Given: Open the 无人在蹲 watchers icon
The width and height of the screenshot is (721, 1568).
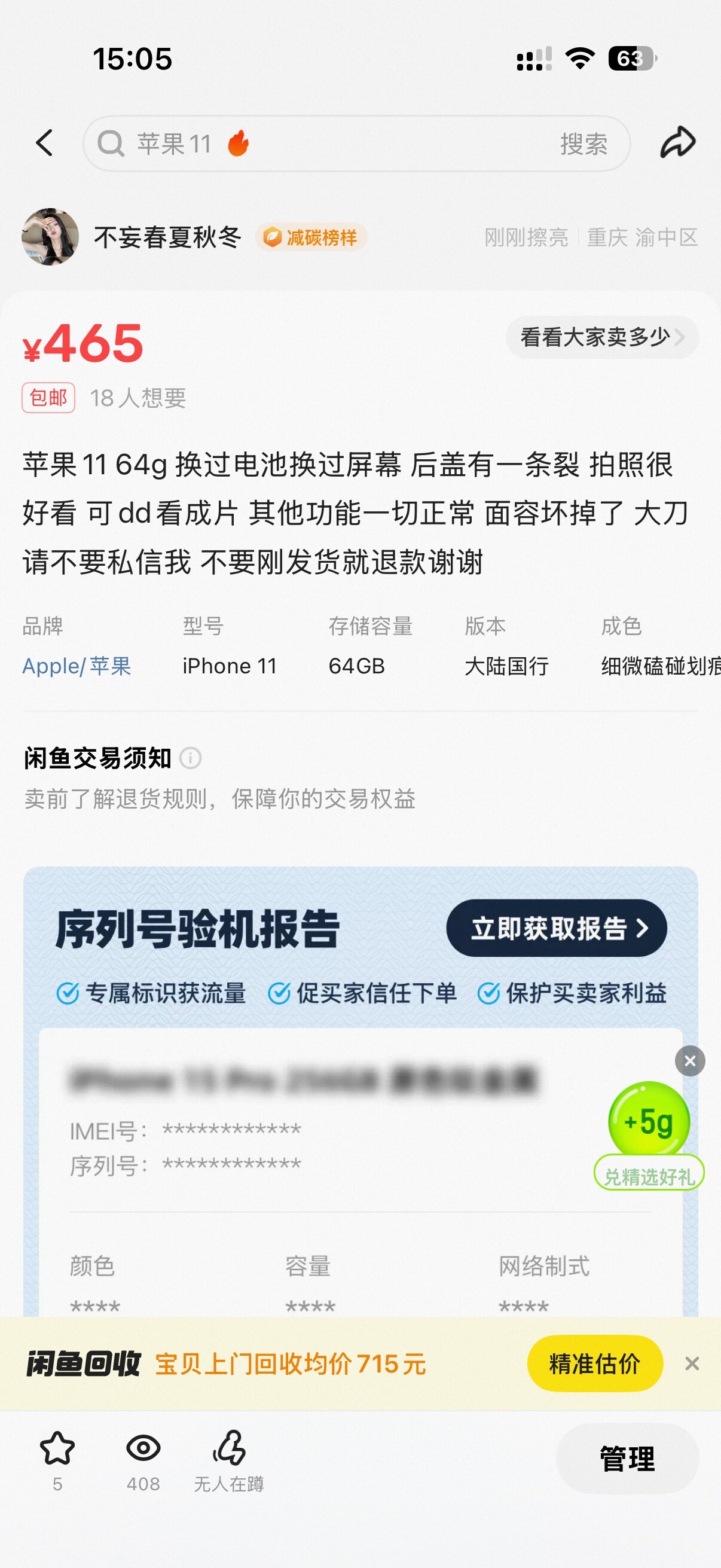Looking at the screenshot, I should (229, 1448).
